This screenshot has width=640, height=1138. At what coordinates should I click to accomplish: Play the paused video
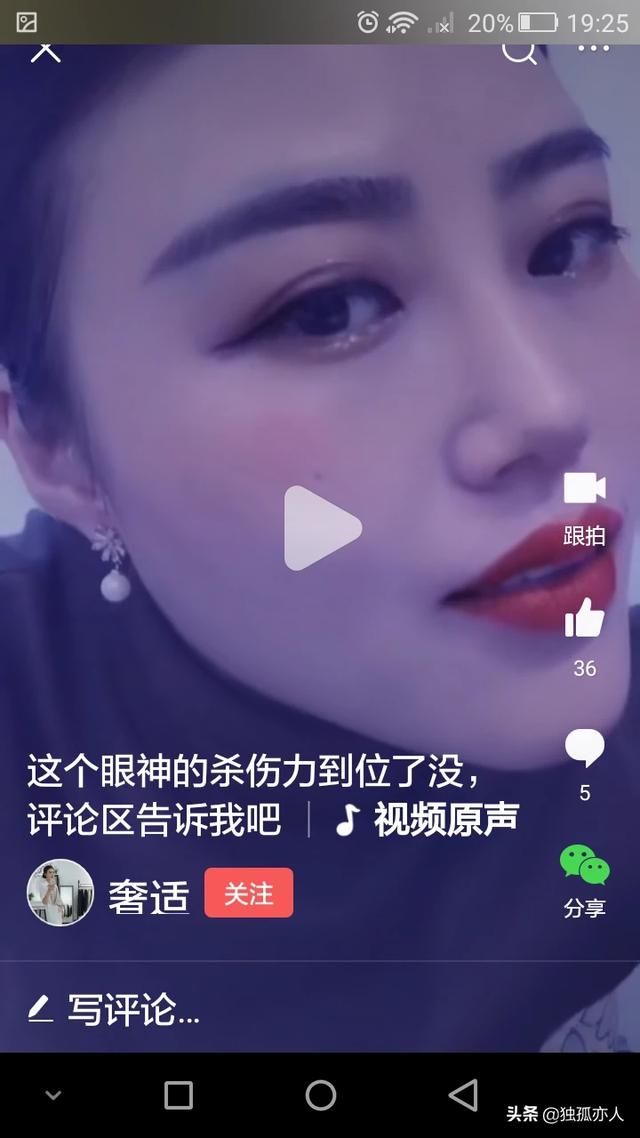point(320,528)
